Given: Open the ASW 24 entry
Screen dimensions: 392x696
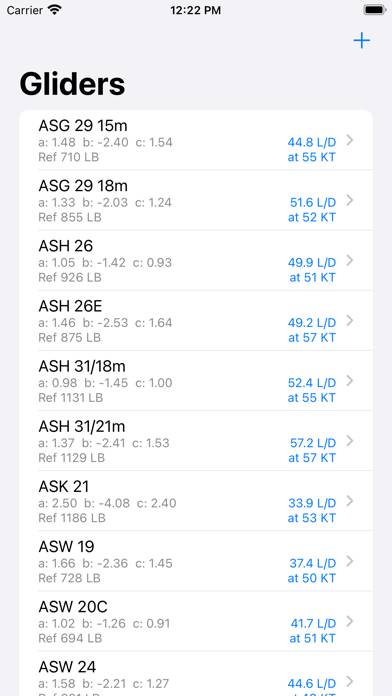Looking at the screenshot, I should tap(196, 674).
